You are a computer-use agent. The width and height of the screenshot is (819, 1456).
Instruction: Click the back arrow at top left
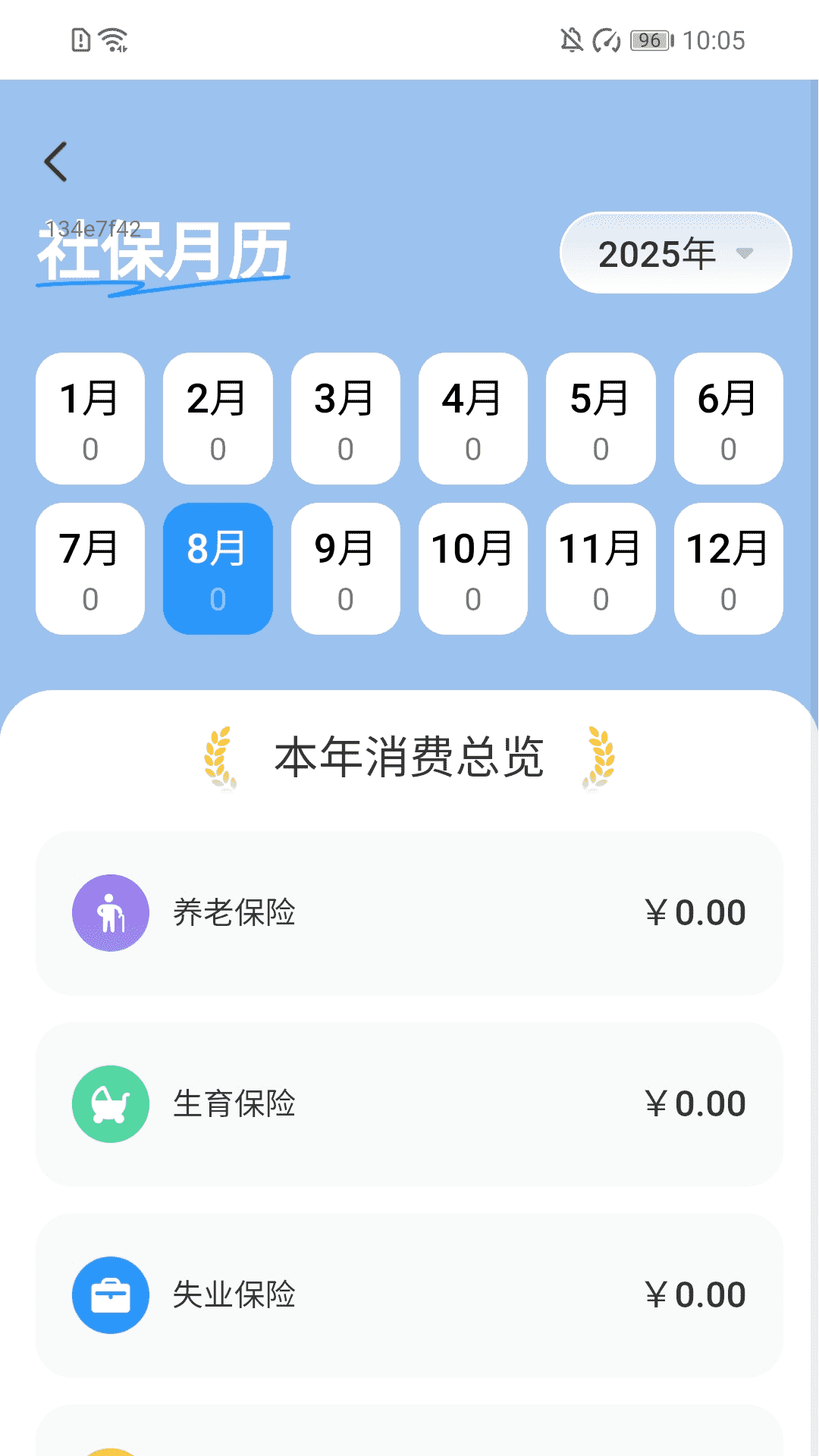pyautogui.click(x=55, y=162)
